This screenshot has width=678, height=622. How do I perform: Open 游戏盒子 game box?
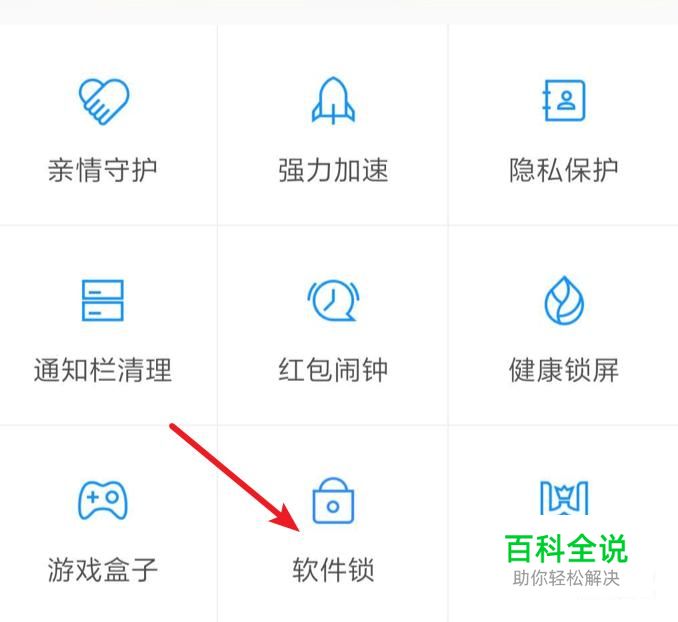click(103, 526)
